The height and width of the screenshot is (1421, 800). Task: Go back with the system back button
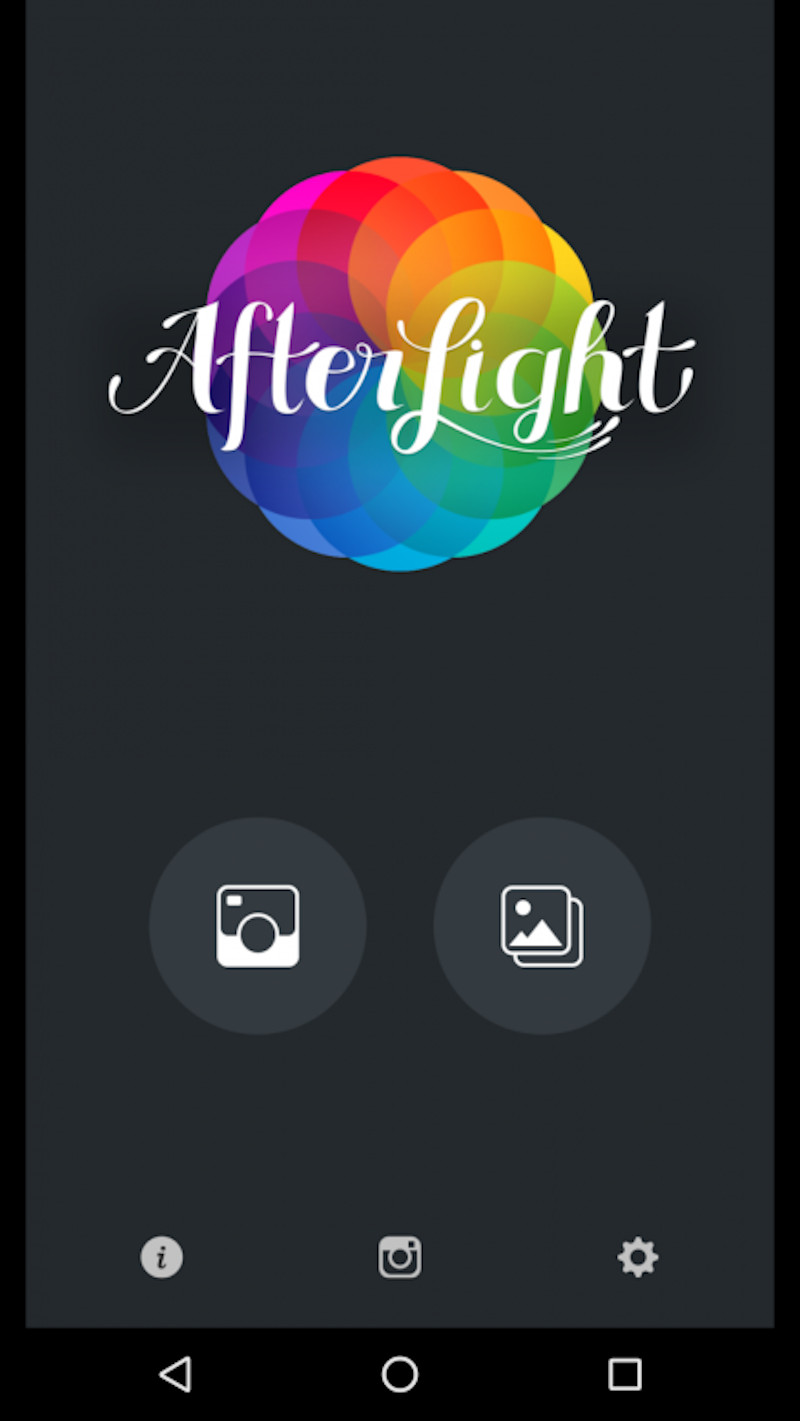click(x=176, y=1374)
